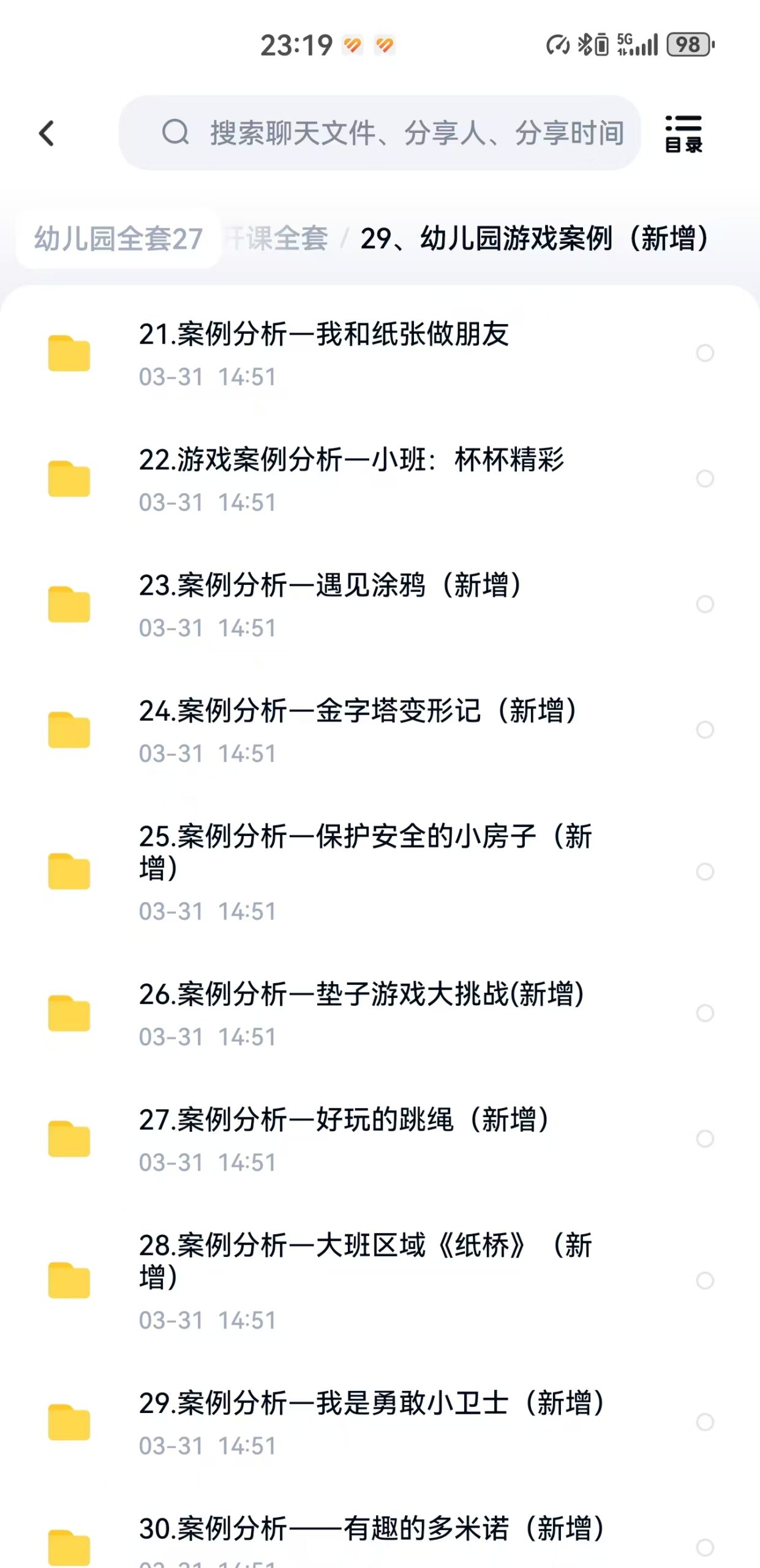The image size is (760, 1568).
Task: Jump to 幼儿园全套27 breadcrumb folder
Action: (118, 238)
